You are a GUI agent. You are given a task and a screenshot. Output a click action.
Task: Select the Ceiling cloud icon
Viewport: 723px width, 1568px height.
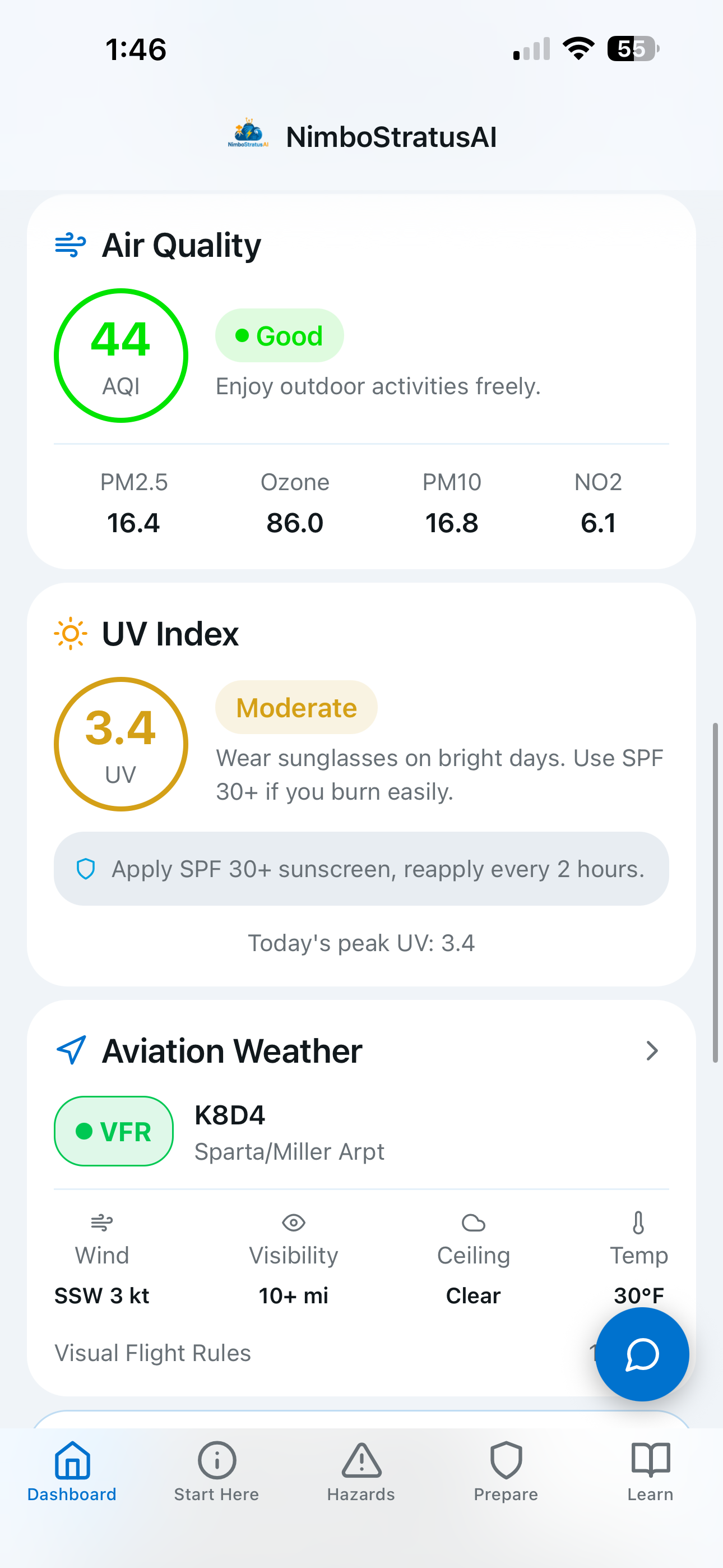click(474, 1223)
